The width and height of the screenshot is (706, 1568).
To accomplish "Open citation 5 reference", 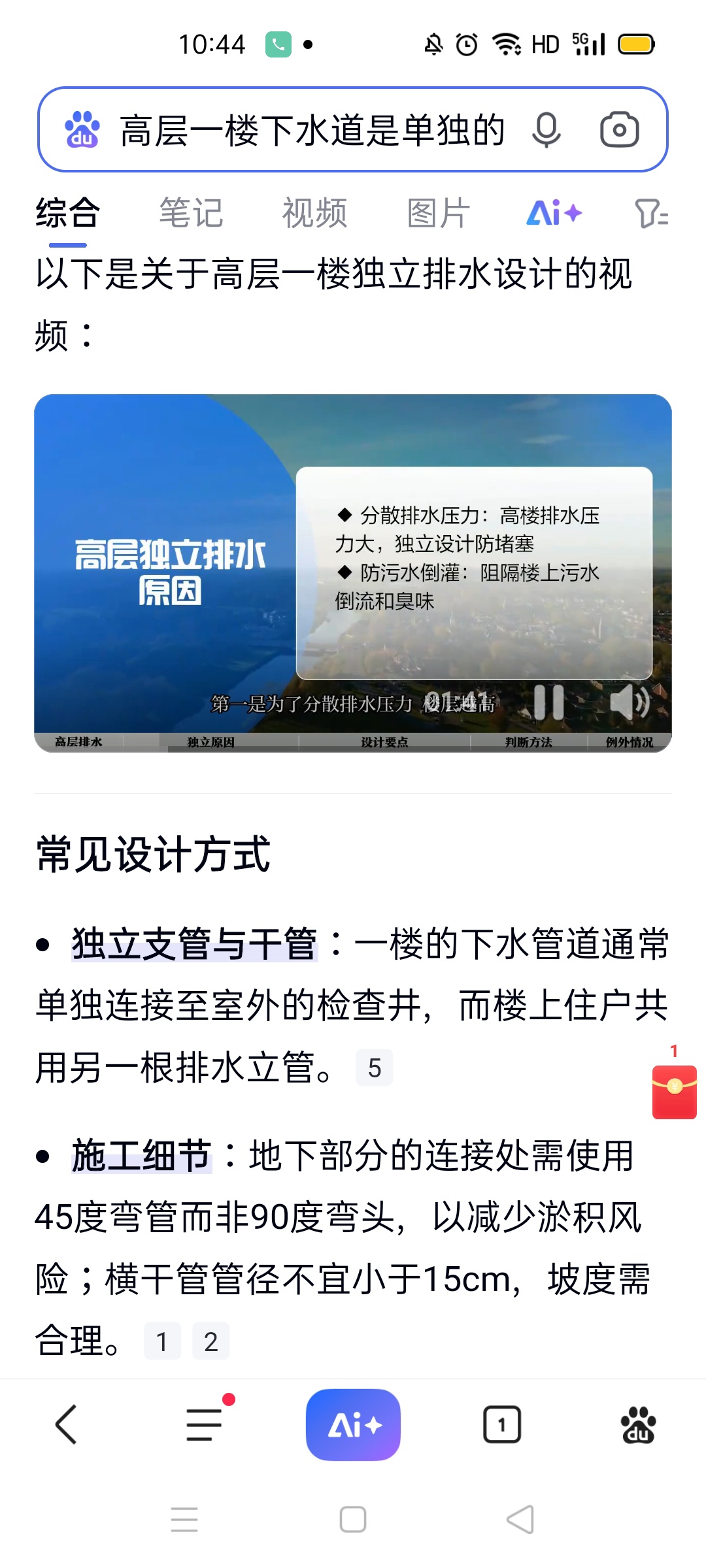I will pos(374,1068).
